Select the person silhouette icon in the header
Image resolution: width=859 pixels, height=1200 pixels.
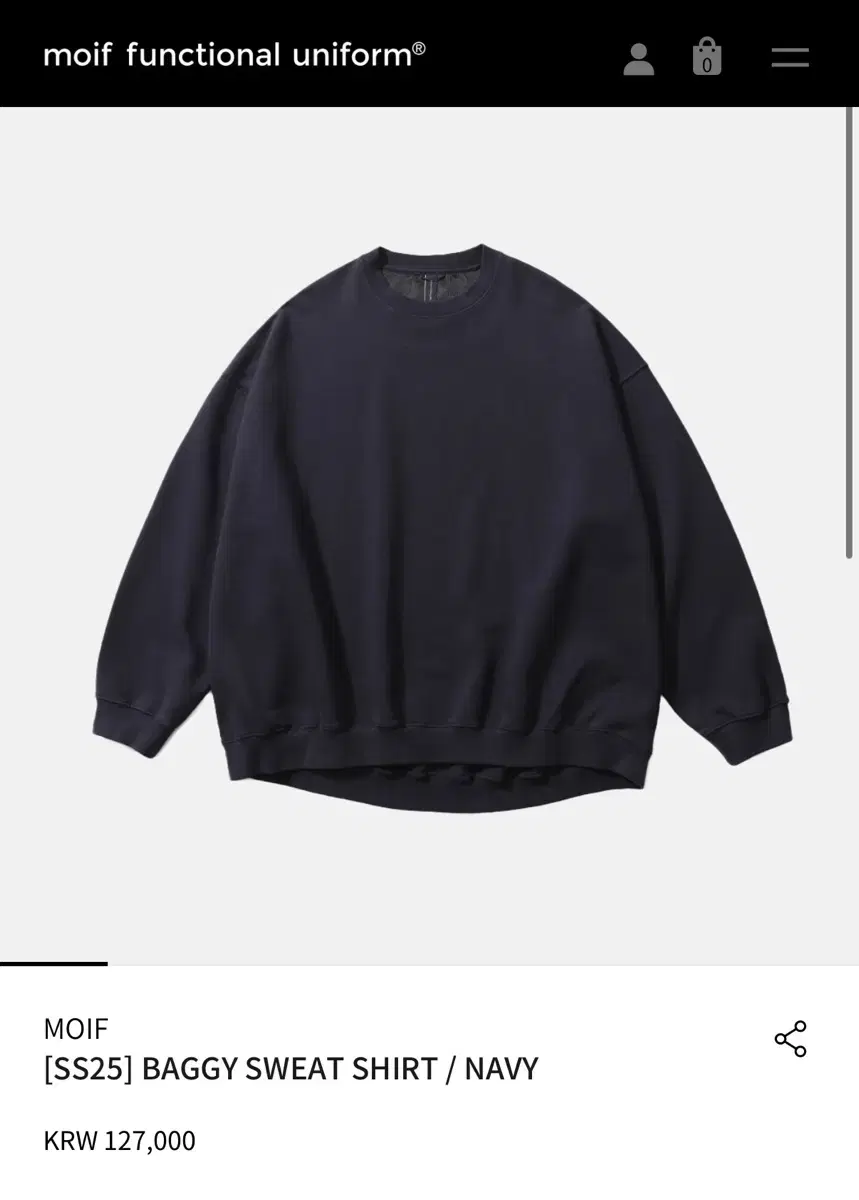coord(639,58)
